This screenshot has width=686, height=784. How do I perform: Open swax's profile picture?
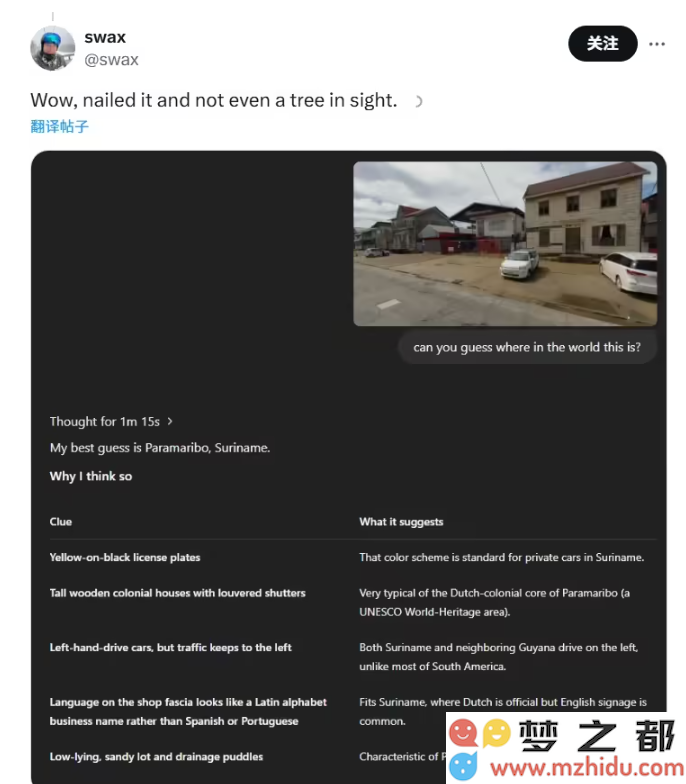[x=53, y=48]
